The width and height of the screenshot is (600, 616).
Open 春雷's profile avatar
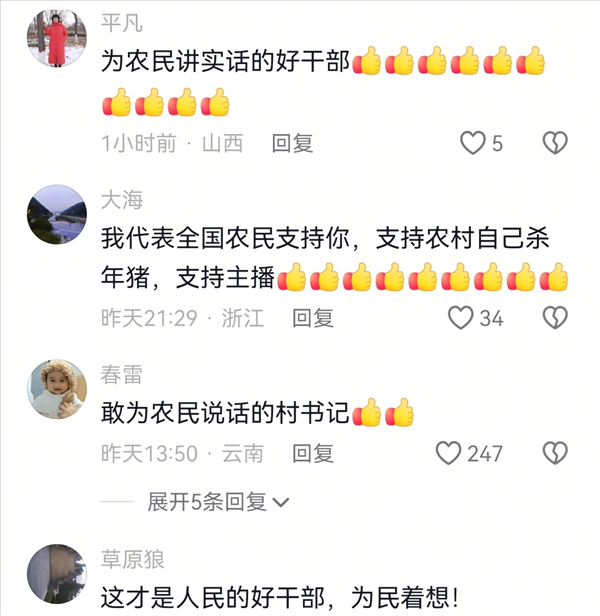coord(56,389)
